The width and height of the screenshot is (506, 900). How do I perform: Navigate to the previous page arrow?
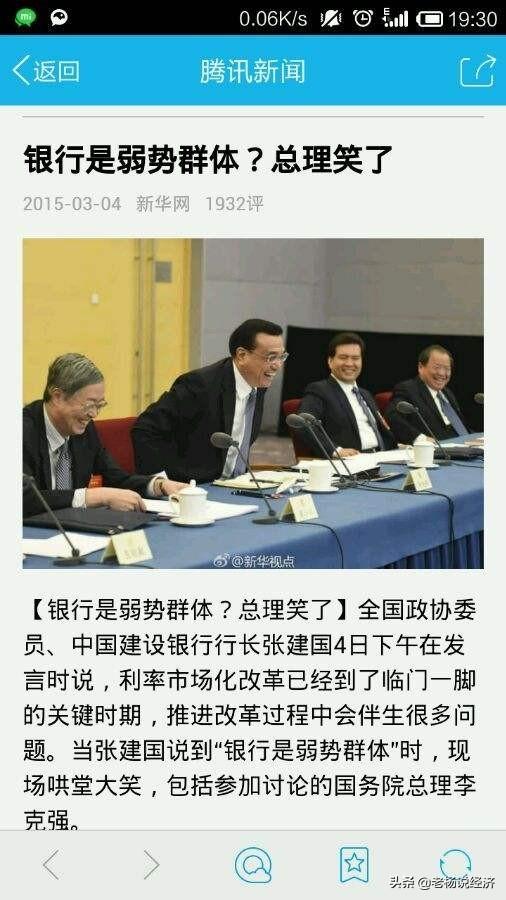(50, 864)
